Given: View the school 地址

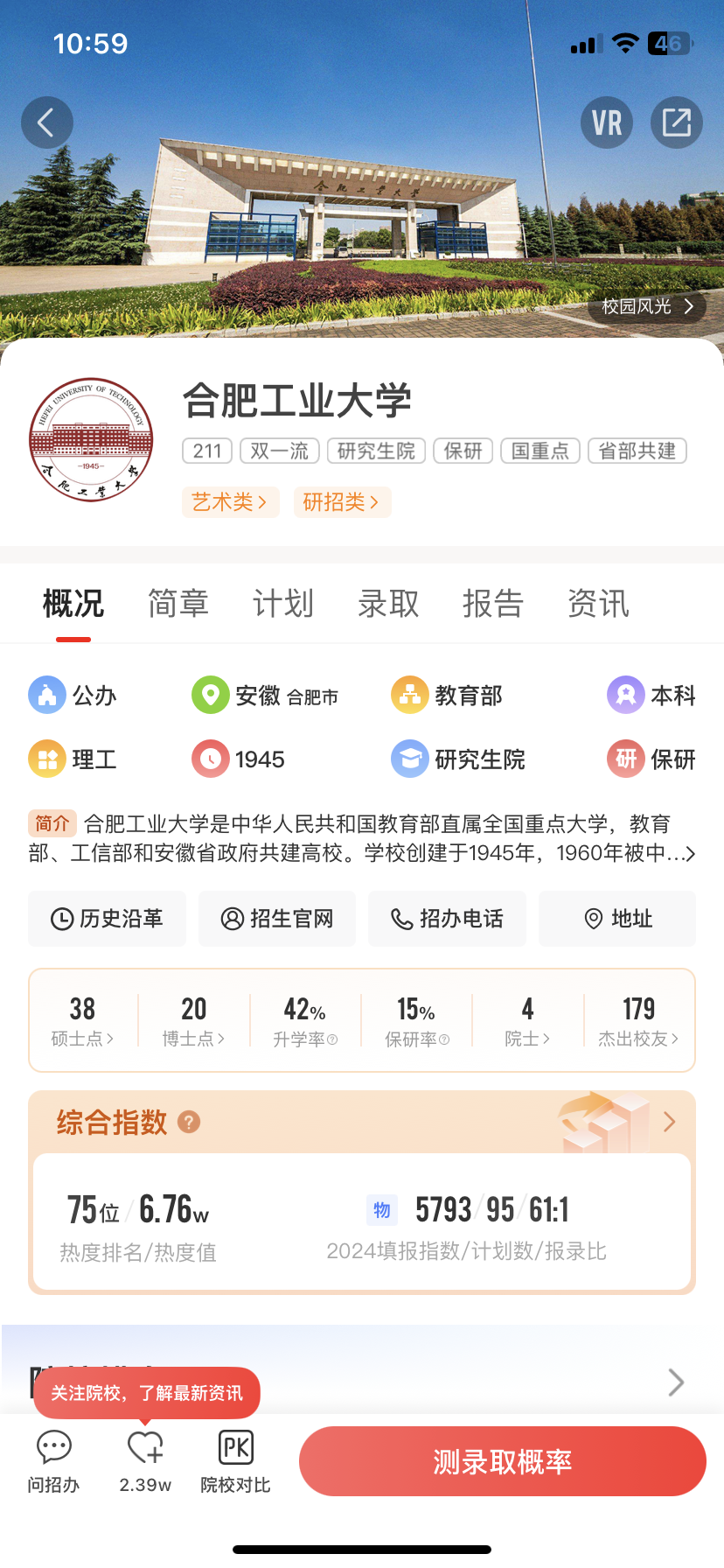Looking at the screenshot, I should click(x=617, y=919).
